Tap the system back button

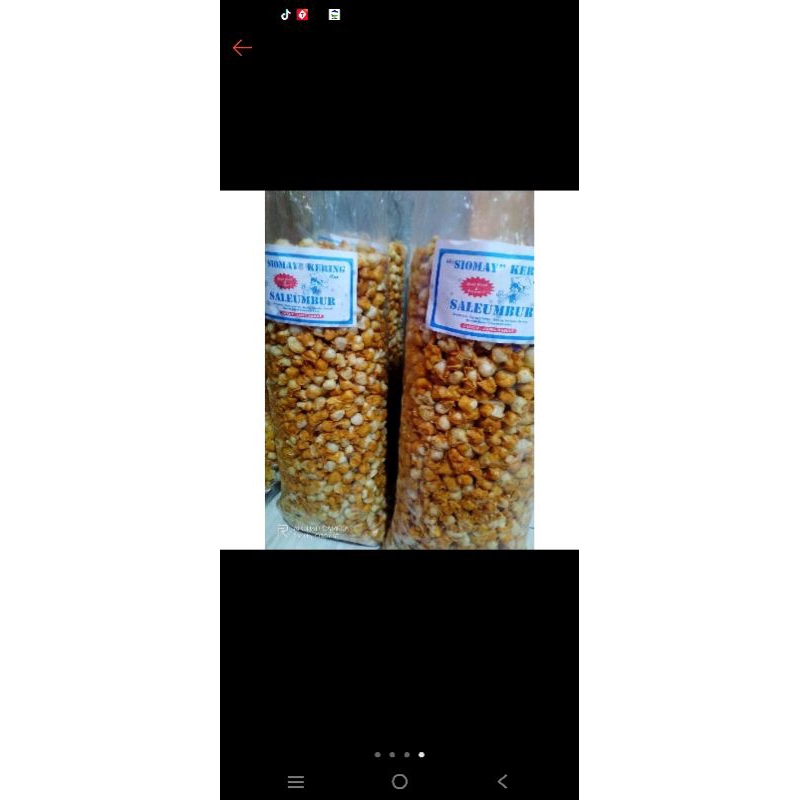503,782
